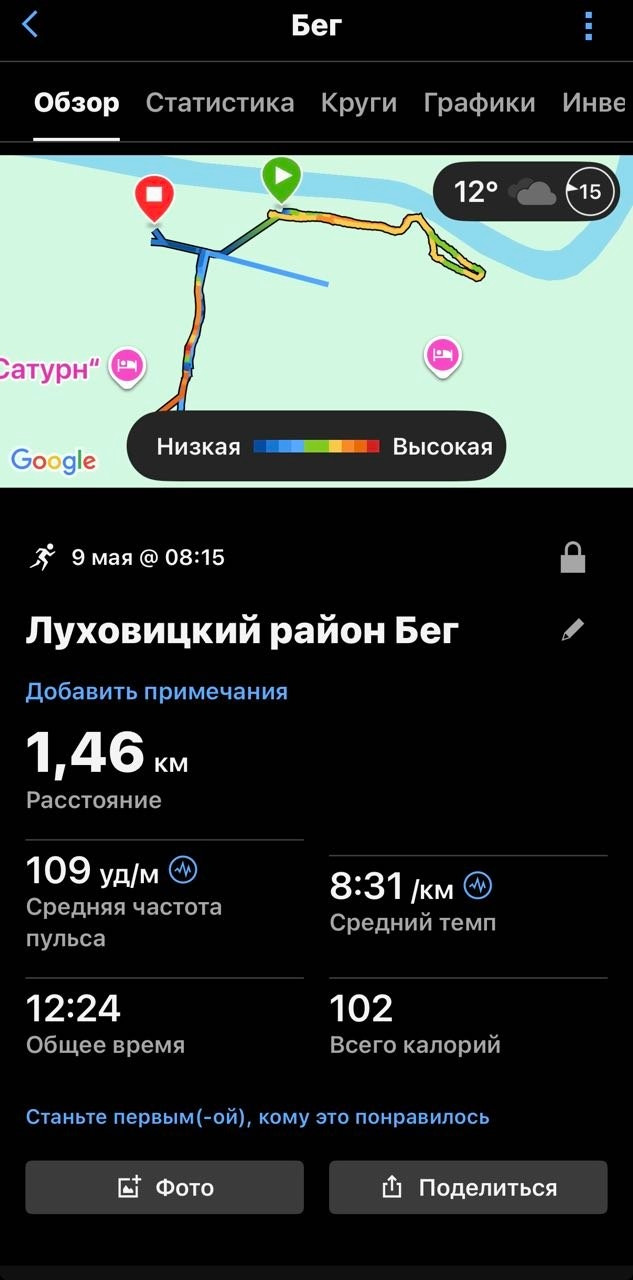Tap the lock privacy icon
Viewport: 633px width, 1280px height.
pyautogui.click(x=573, y=558)
